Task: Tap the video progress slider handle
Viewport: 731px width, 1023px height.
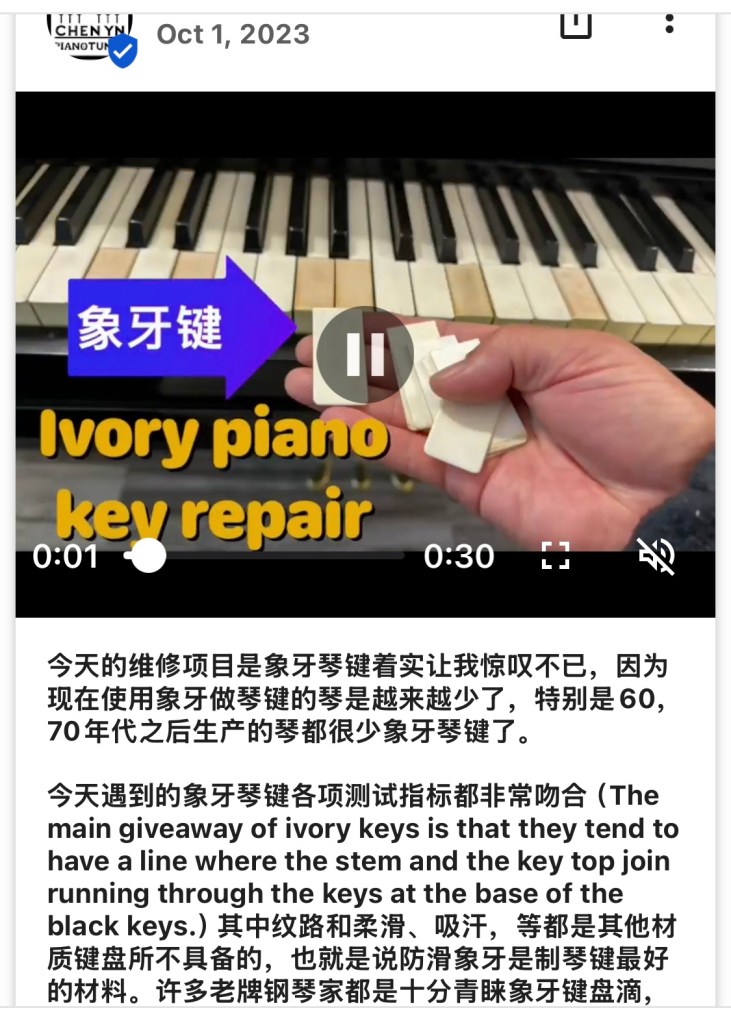Action: [x=149, y=556]
